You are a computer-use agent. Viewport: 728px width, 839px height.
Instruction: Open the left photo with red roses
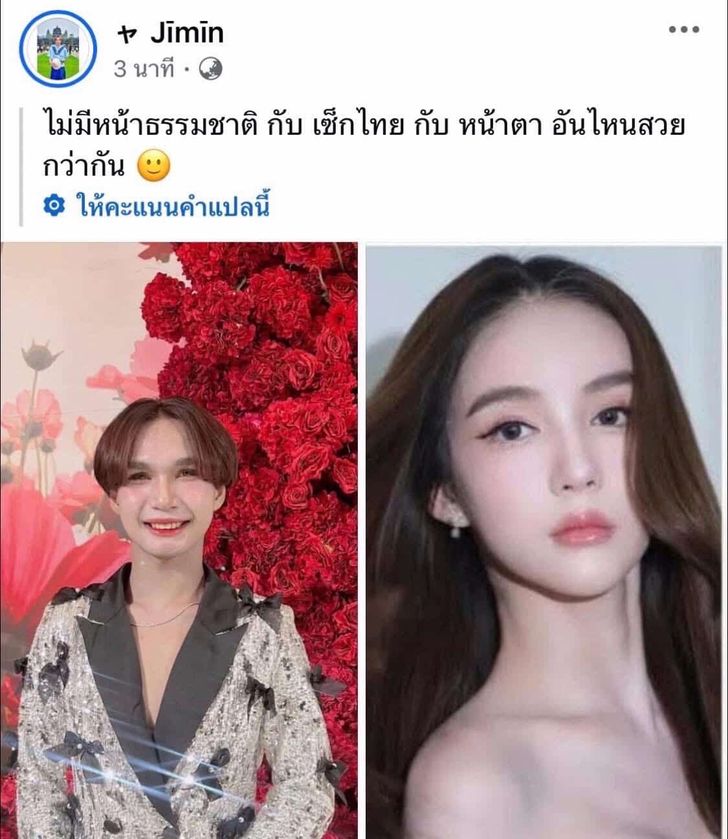179,540
